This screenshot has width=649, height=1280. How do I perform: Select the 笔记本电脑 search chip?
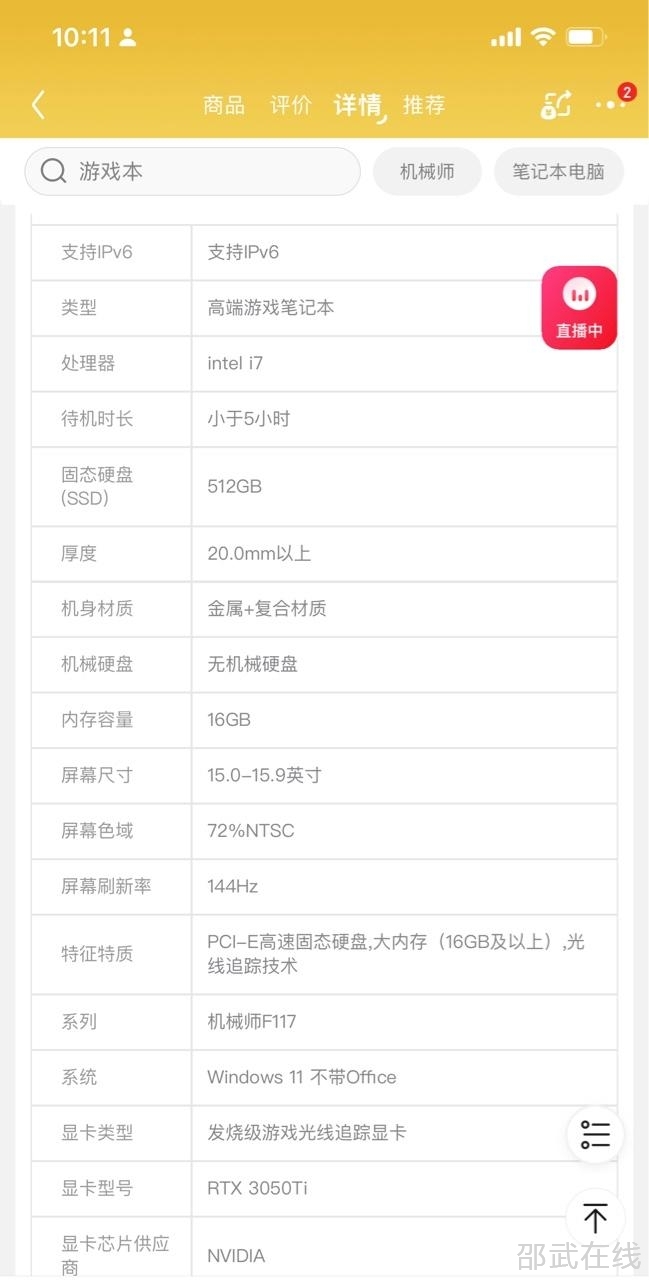pyautogui.click(x=558, y=172)
